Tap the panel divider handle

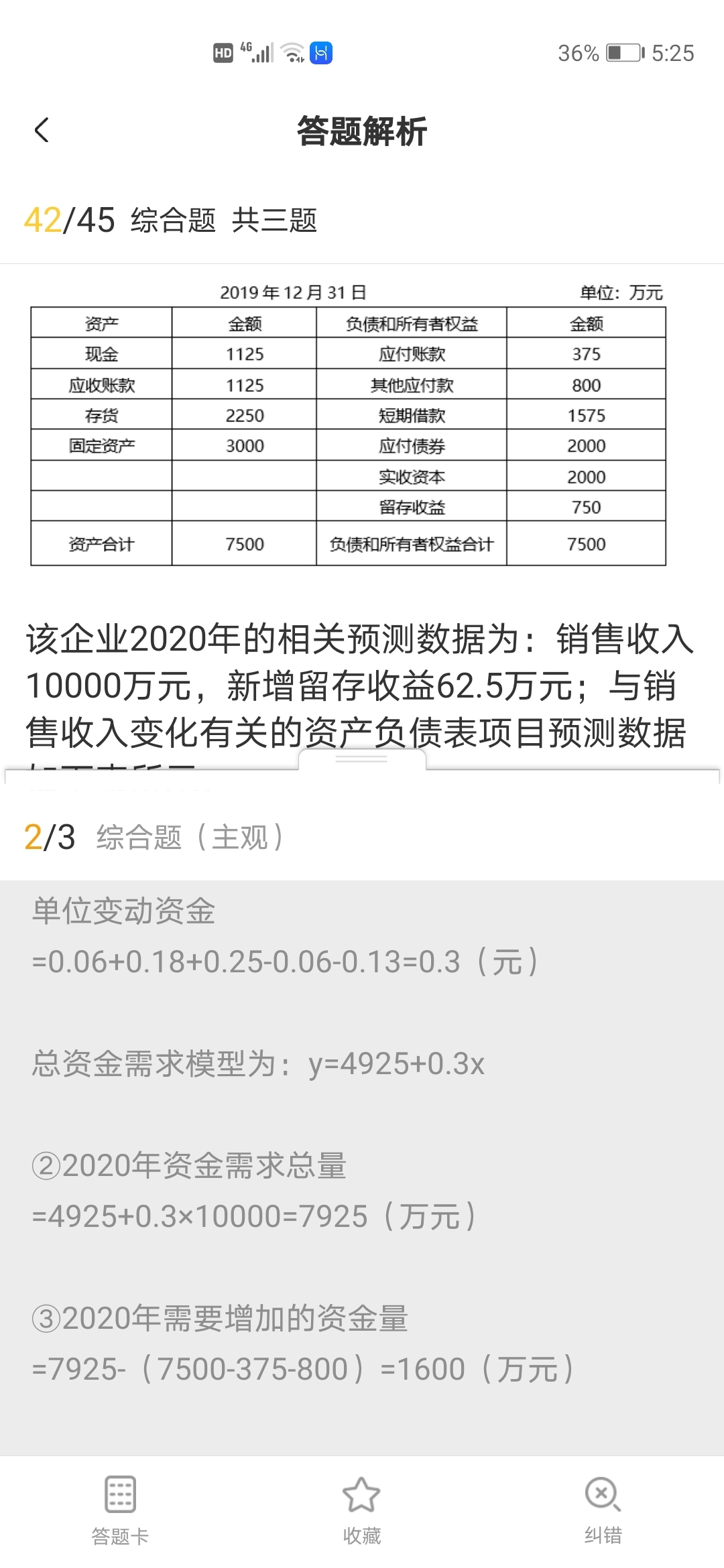pos(361,759)
